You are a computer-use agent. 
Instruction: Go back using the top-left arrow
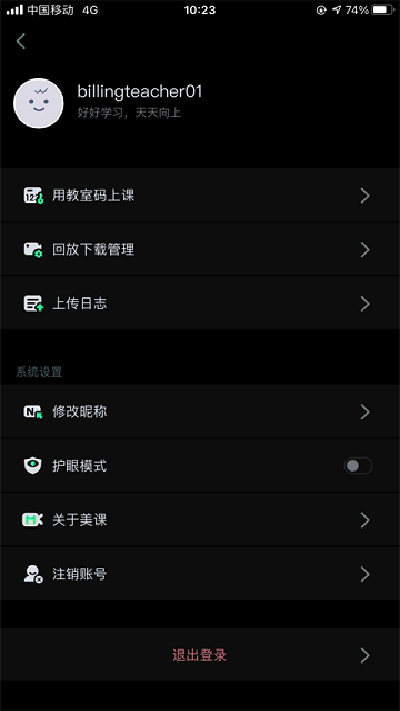21,41
